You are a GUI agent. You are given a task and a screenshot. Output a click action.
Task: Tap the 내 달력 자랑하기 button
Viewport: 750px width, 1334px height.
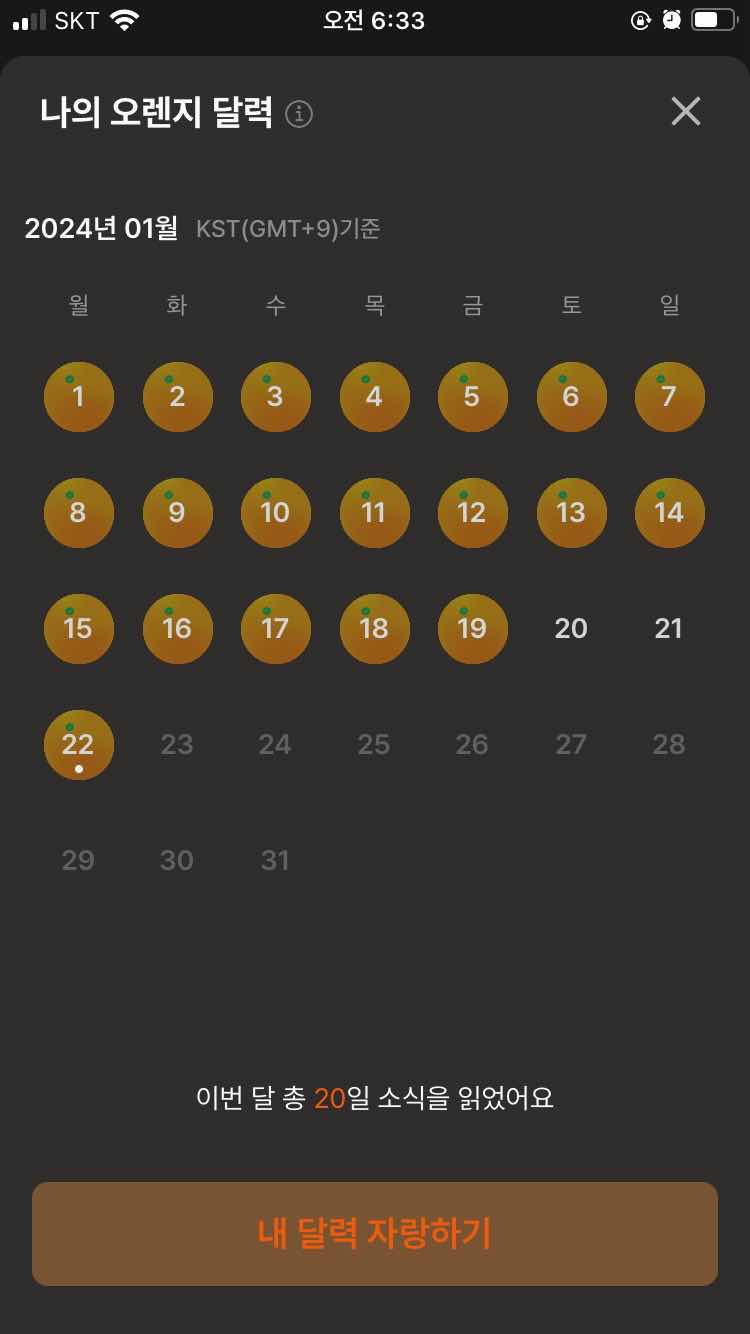(x=375, y=1234)
